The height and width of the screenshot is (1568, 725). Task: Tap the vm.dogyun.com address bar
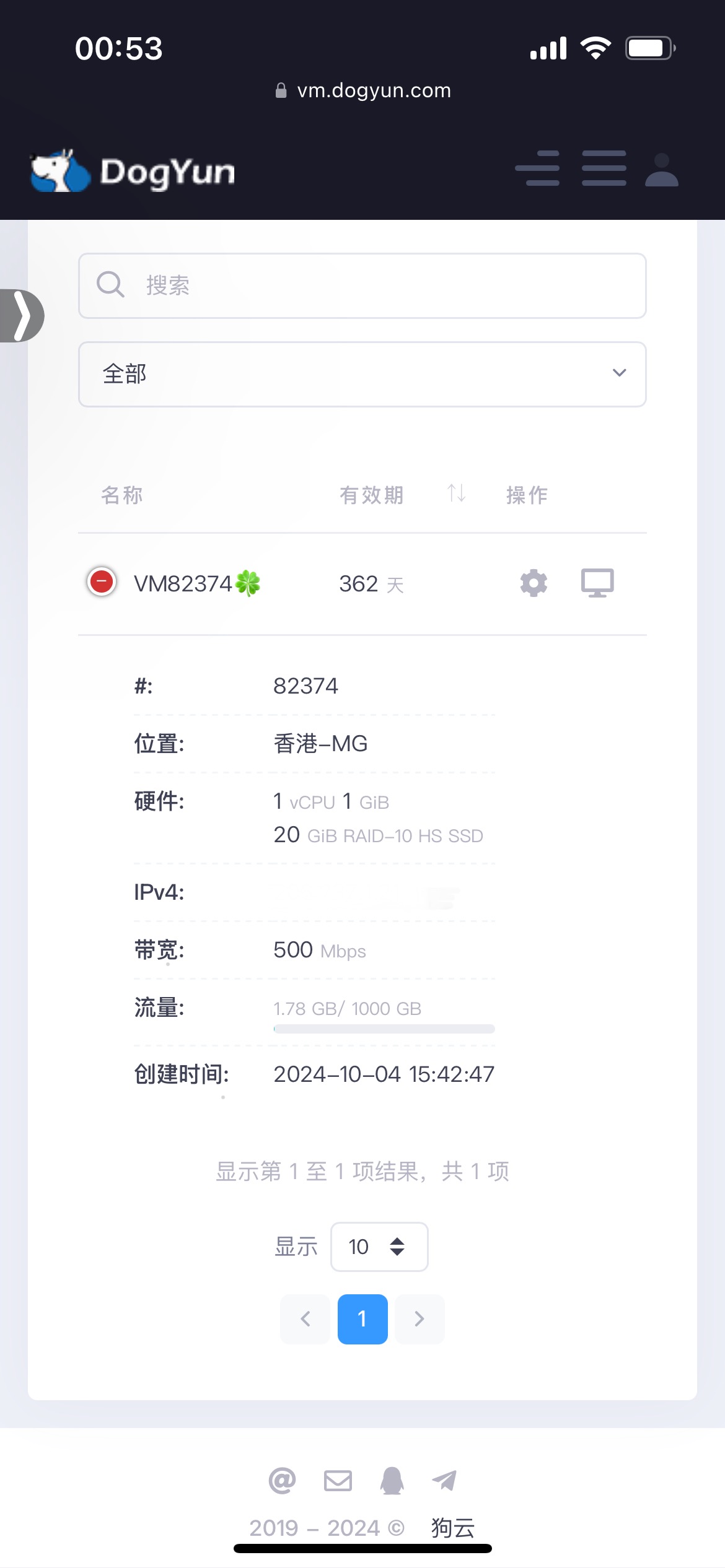pyautogui.click(x=363, y=90)
